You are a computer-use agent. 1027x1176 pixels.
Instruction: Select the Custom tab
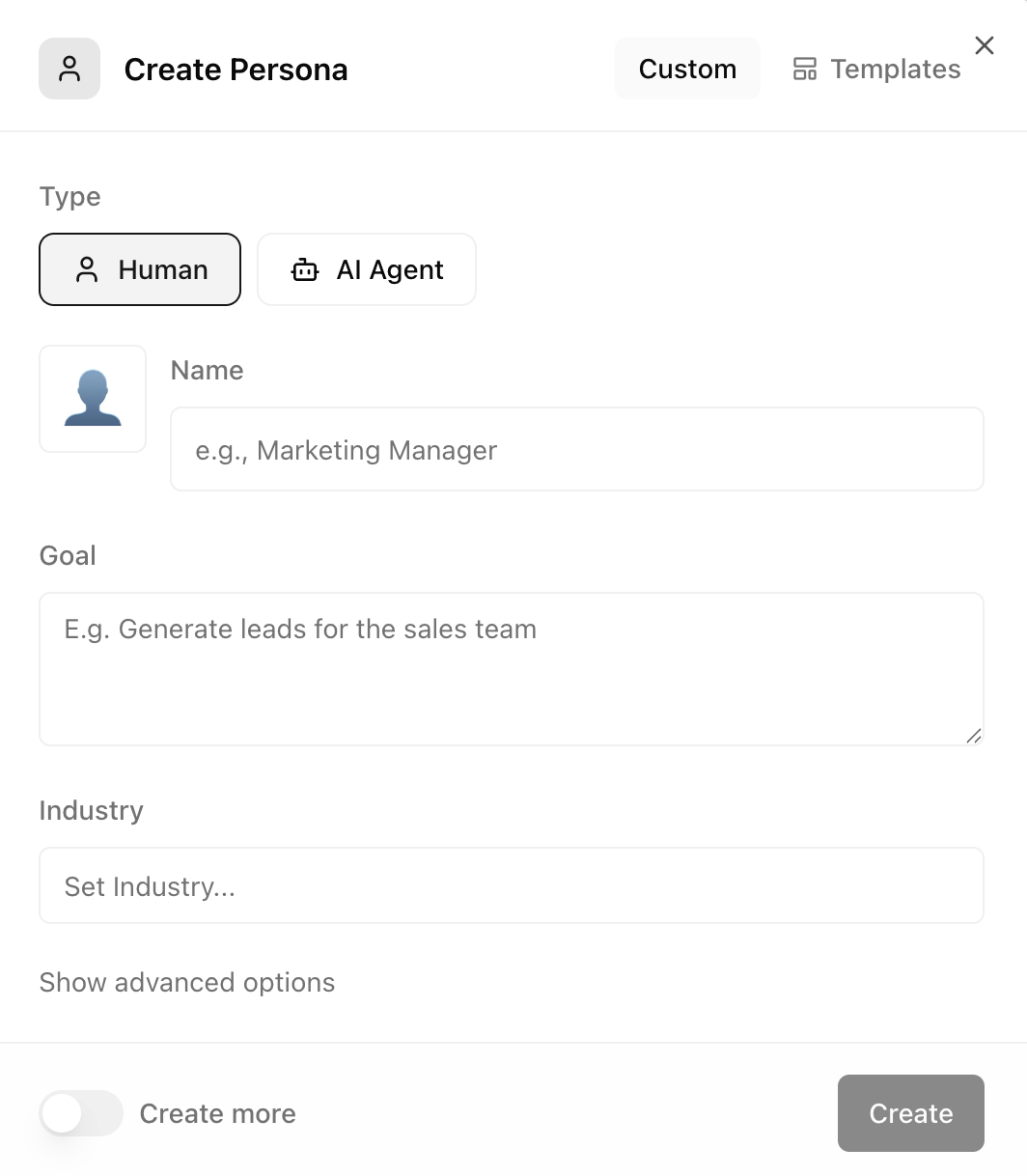point(687,70)
